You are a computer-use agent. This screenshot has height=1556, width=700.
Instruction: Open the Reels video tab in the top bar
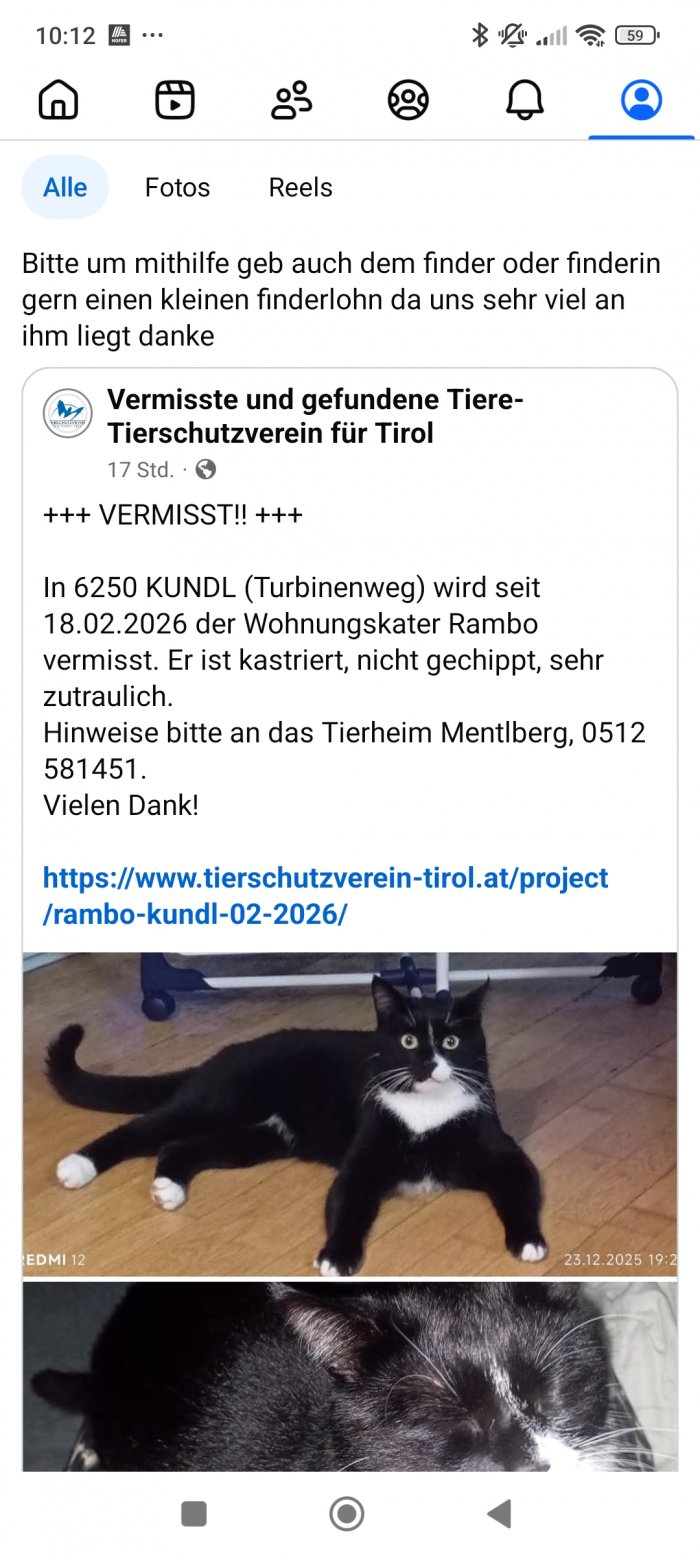coord(175,100)
